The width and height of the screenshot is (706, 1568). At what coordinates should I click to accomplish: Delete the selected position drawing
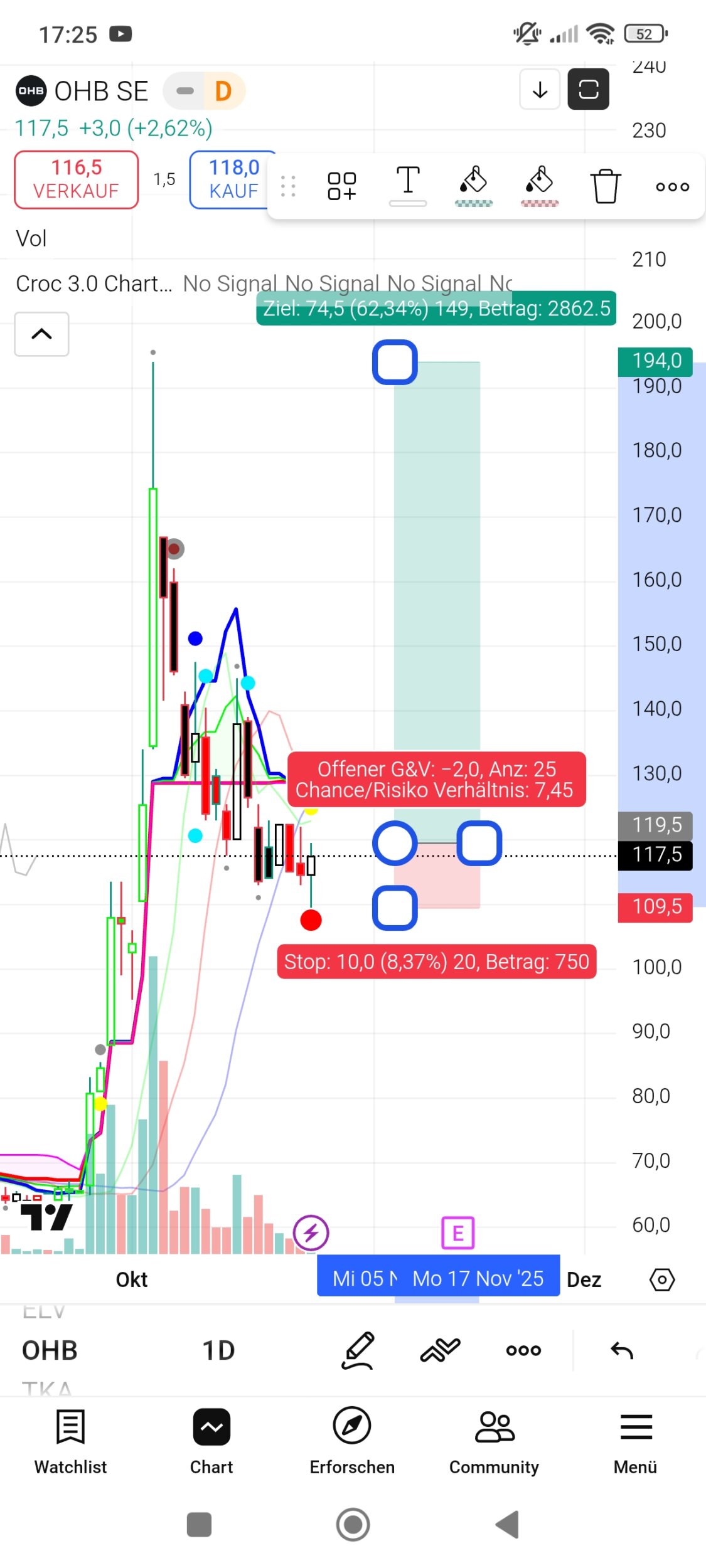coord(606,186)
